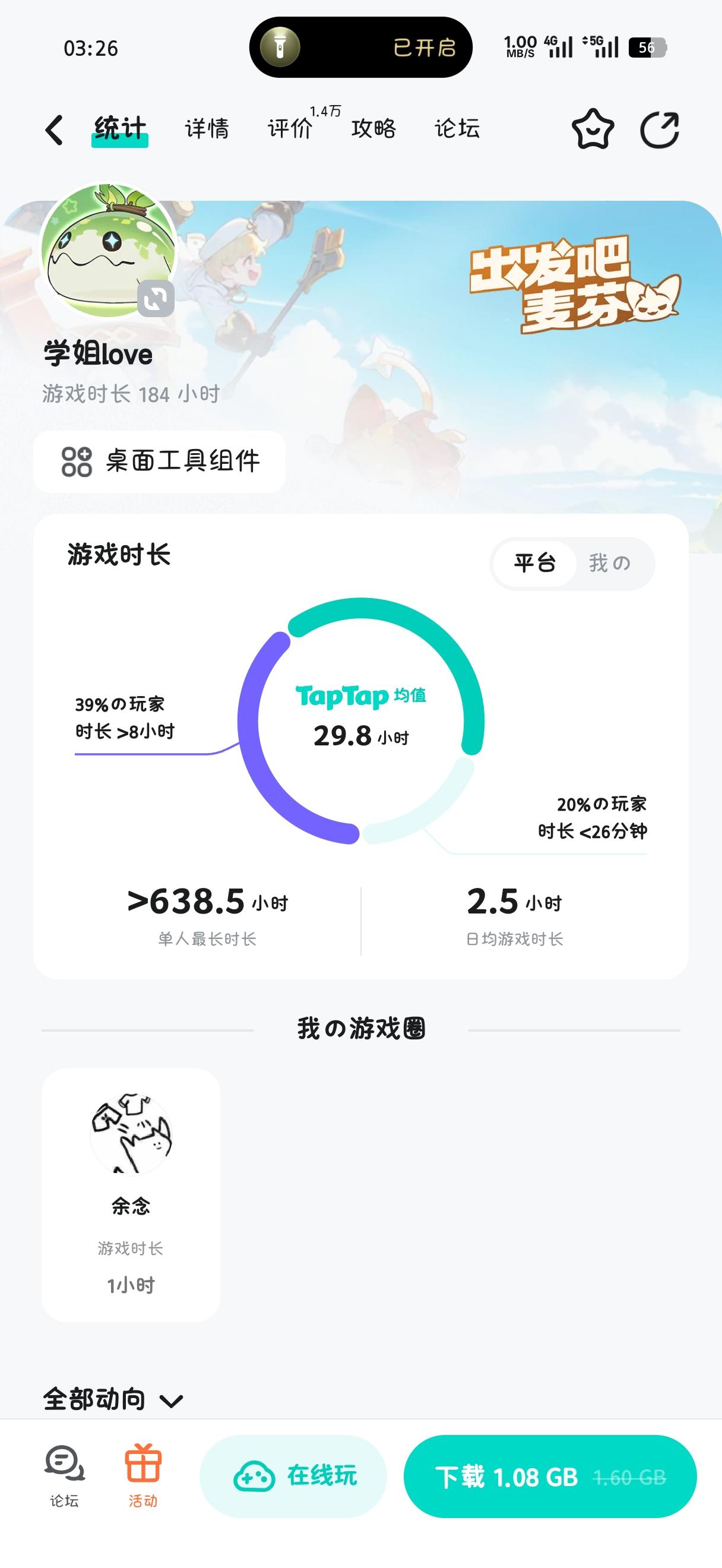Tap the back arrow at top left
Image resolution: width=722 pixels, height=1568 pixels.
click(53, 128)
